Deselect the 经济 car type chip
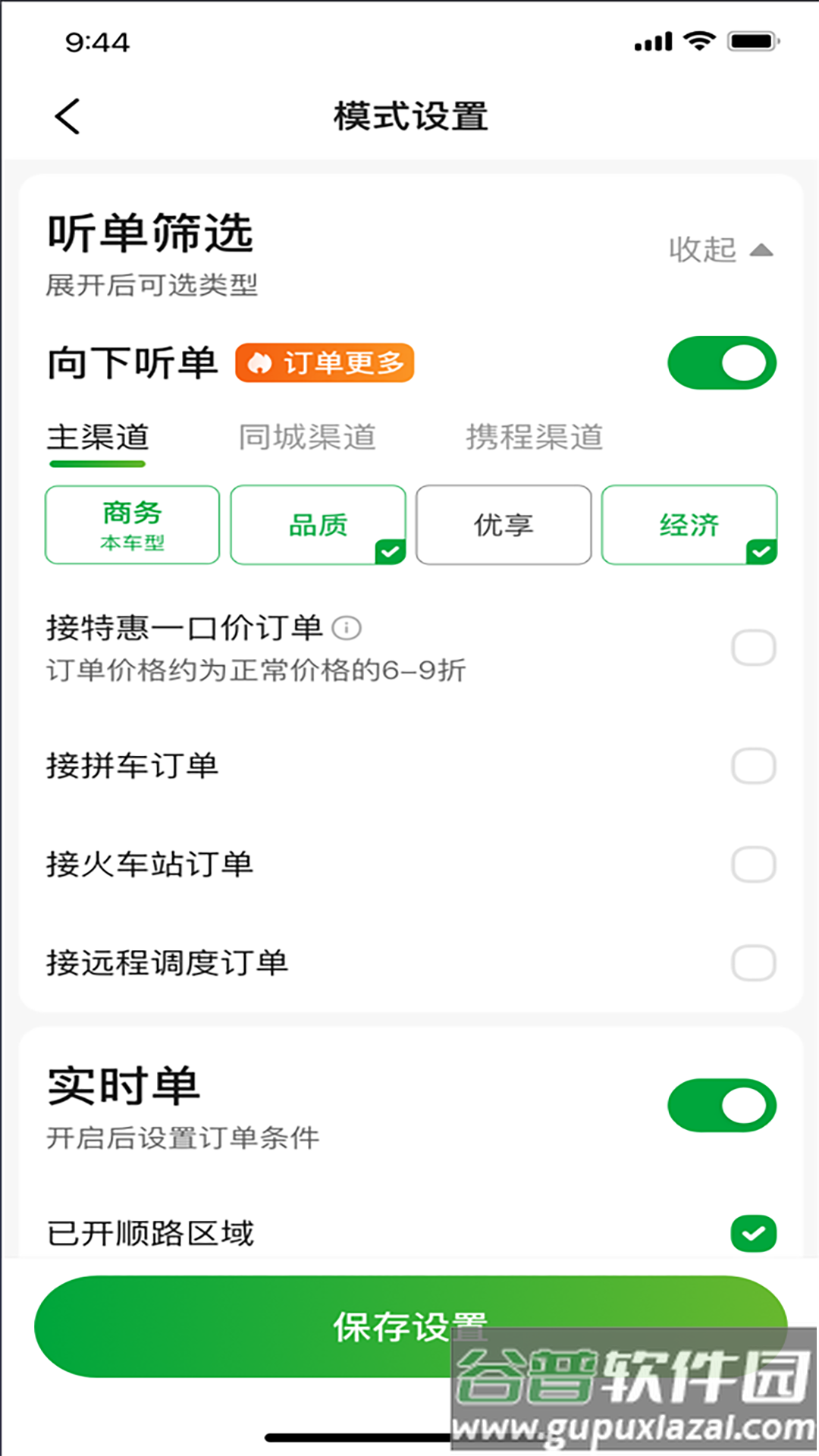Image resolution: width=819 pixels, height=1456 pixels. click(x=689, y=525)
